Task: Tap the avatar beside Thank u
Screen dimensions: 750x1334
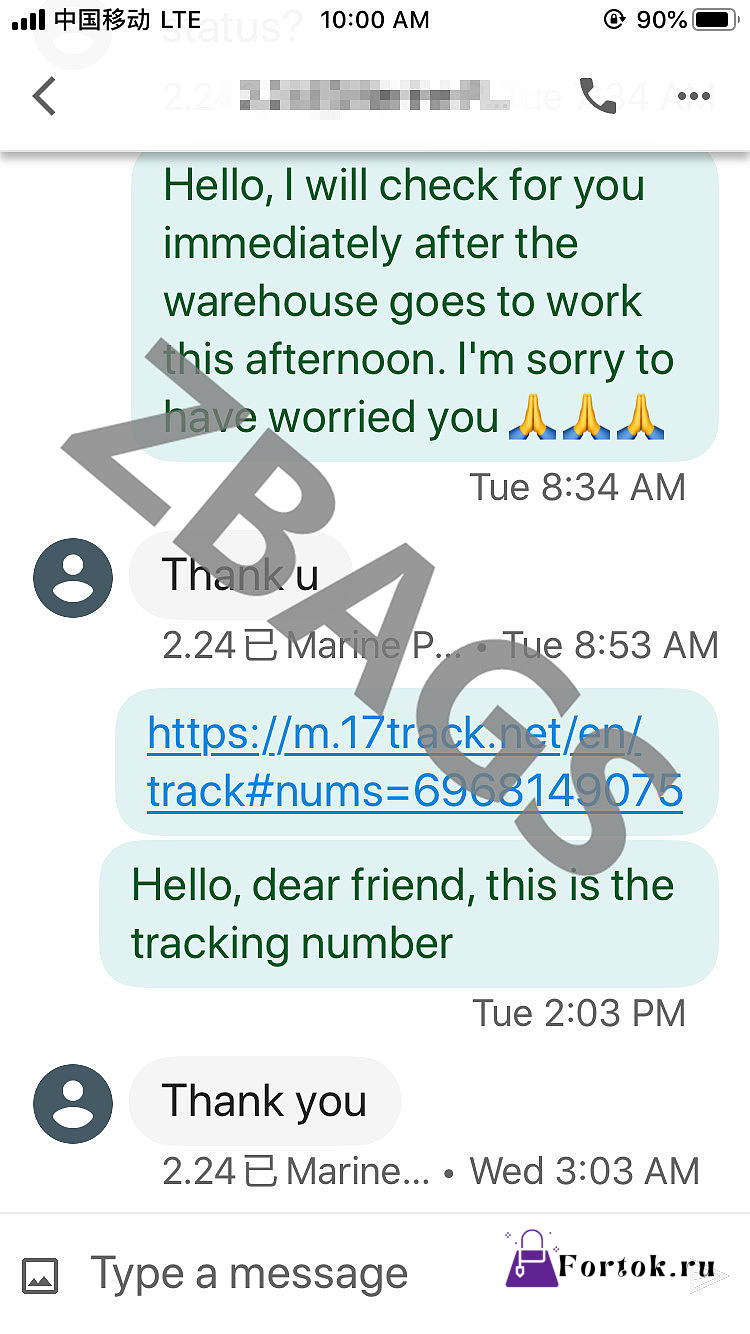Action: coord(73,578)
